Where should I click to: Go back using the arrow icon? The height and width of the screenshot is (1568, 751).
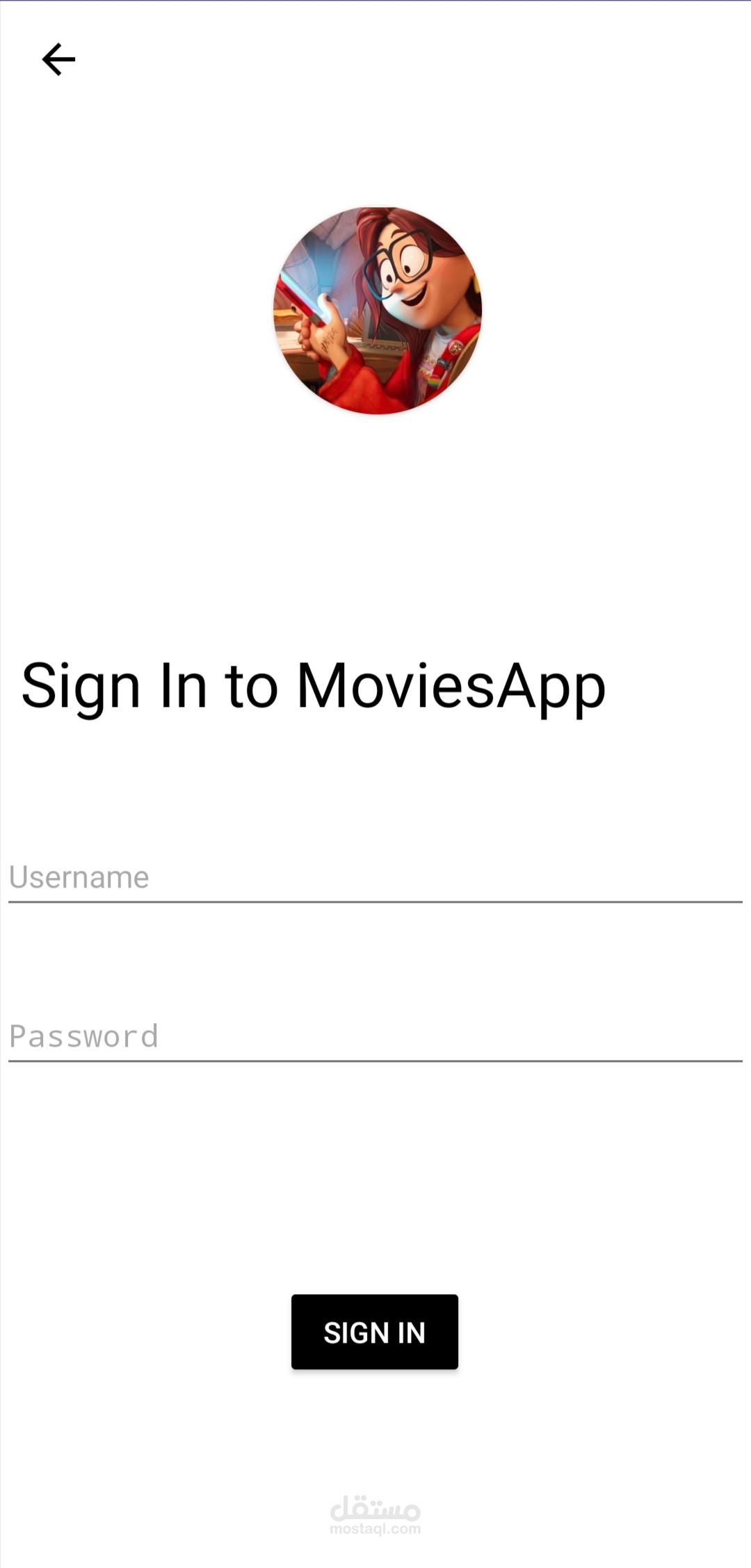pos(58,59)
